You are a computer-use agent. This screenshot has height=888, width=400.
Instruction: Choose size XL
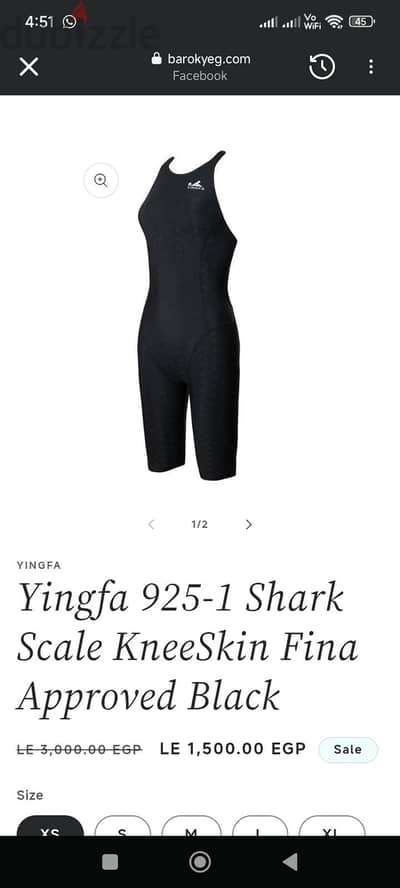tap(332, 827)
